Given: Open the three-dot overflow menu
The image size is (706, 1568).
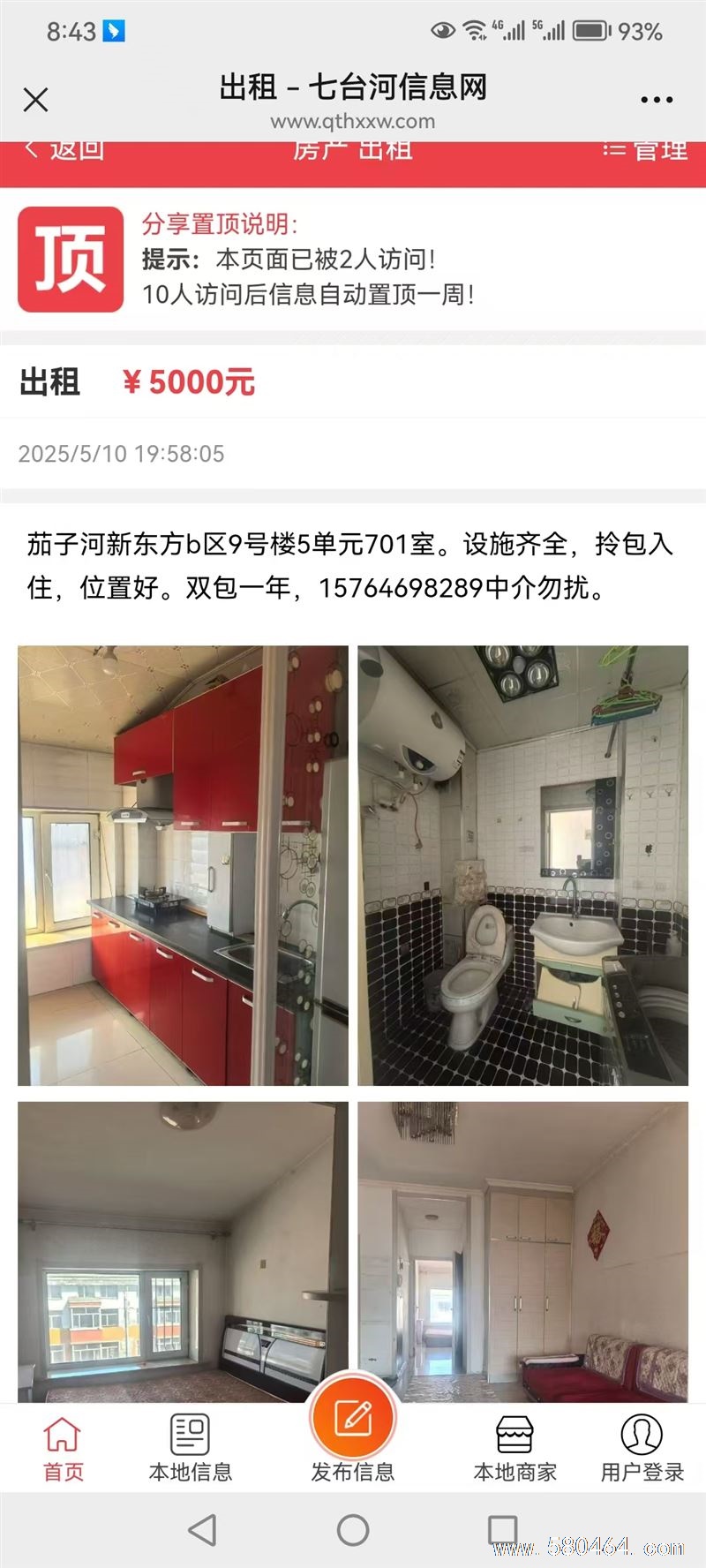Looking at the screenshot, I should pos(657,100).
